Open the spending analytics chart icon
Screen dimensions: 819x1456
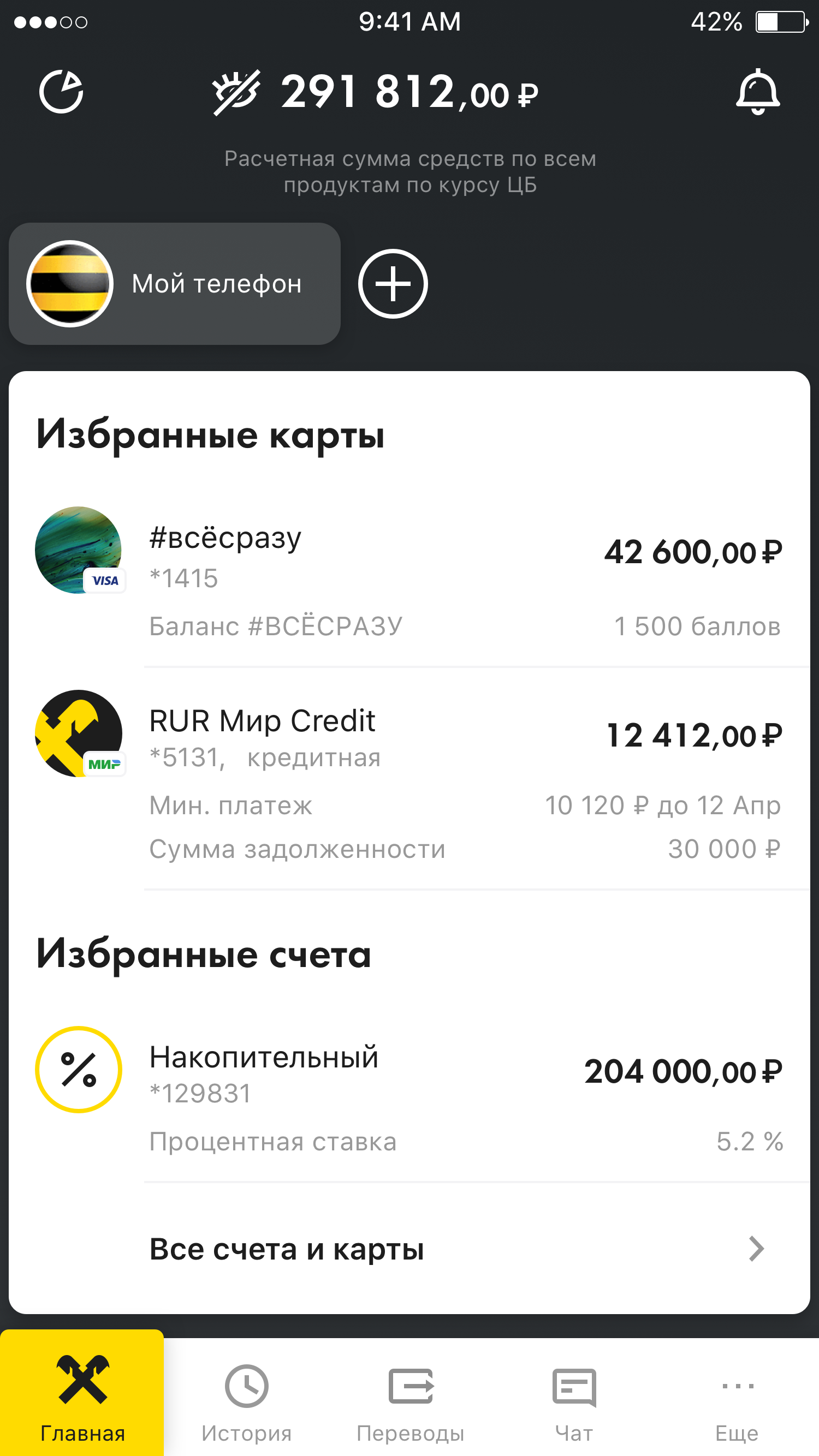click(x=61, y=92)
